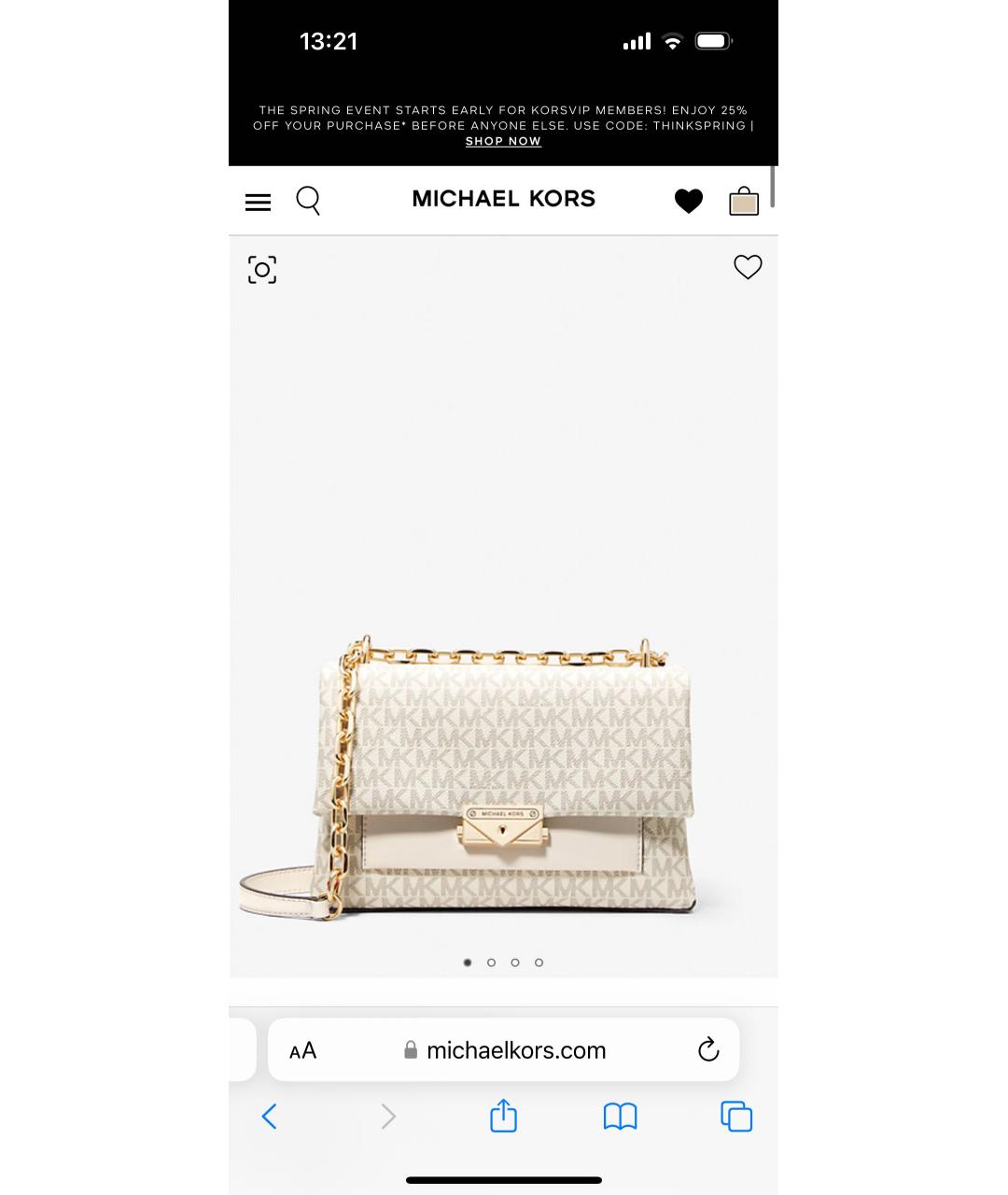Open saved favorites heart in header

tap(689, 201)
